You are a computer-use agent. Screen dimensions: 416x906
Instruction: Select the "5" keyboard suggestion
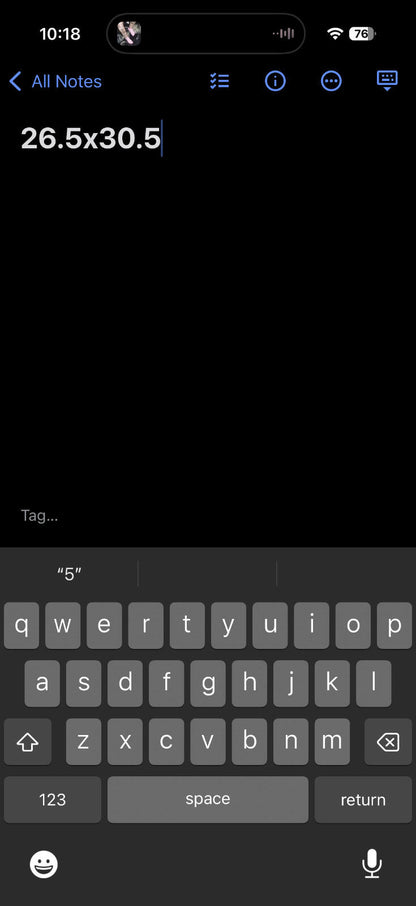[69, 574]
